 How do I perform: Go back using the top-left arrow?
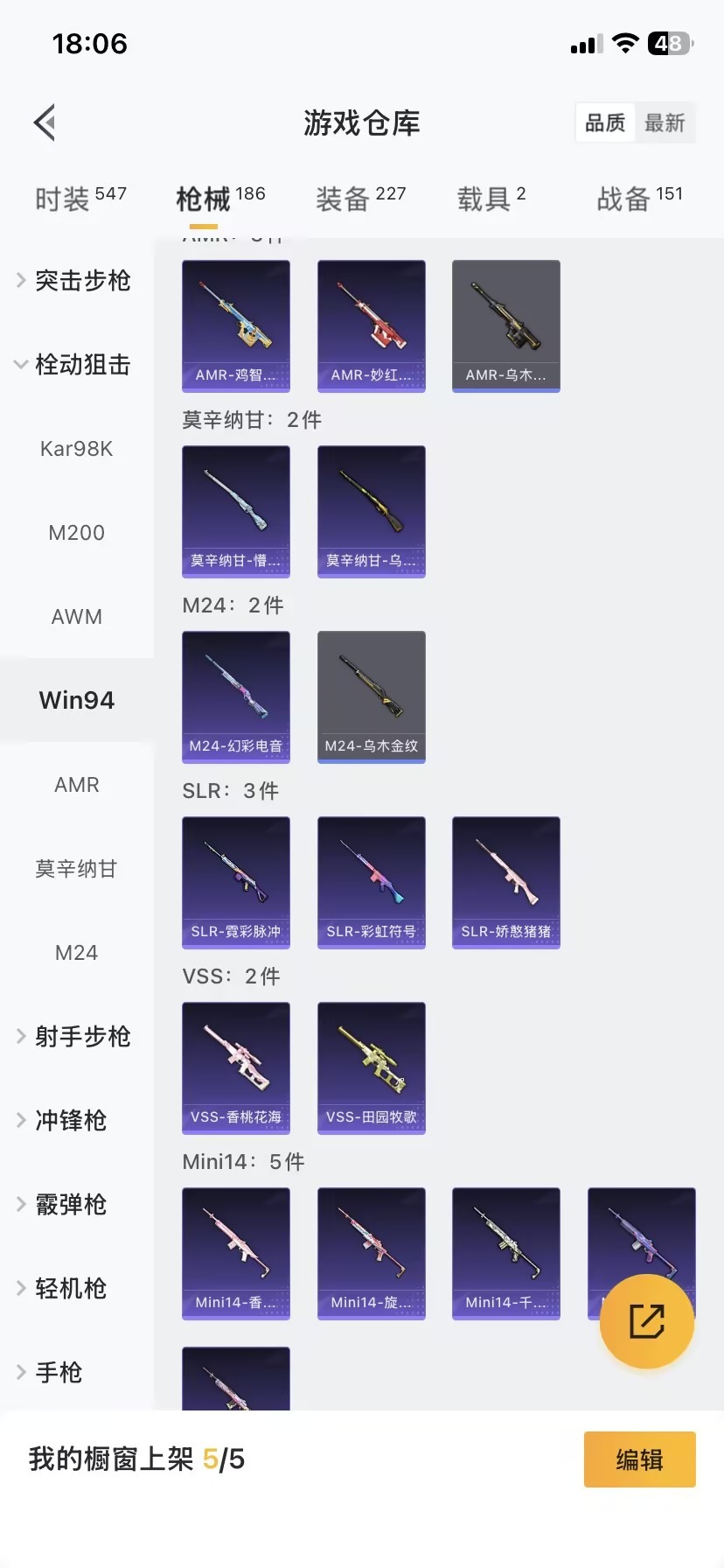(45, 122)
